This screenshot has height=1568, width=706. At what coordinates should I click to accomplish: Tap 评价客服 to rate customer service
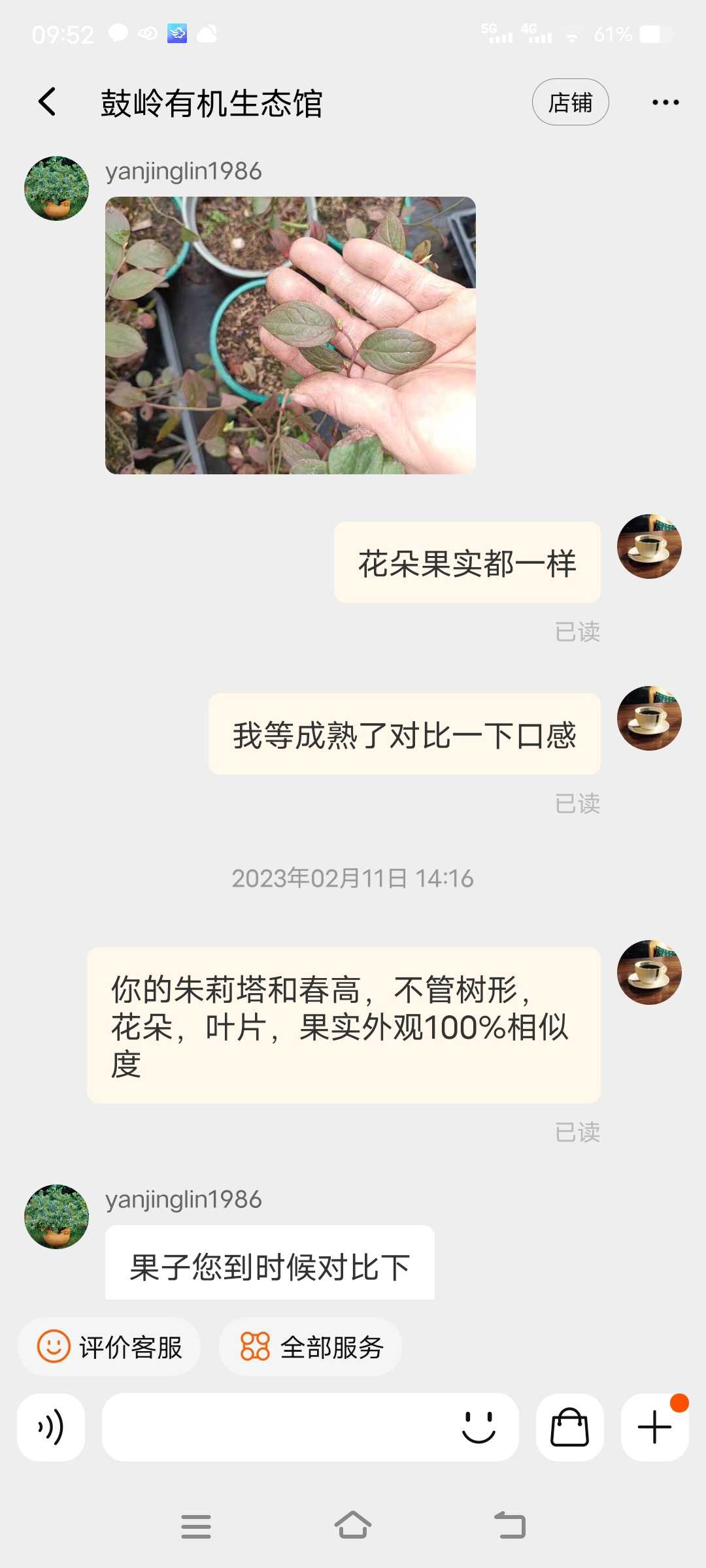coord(109,1347)
